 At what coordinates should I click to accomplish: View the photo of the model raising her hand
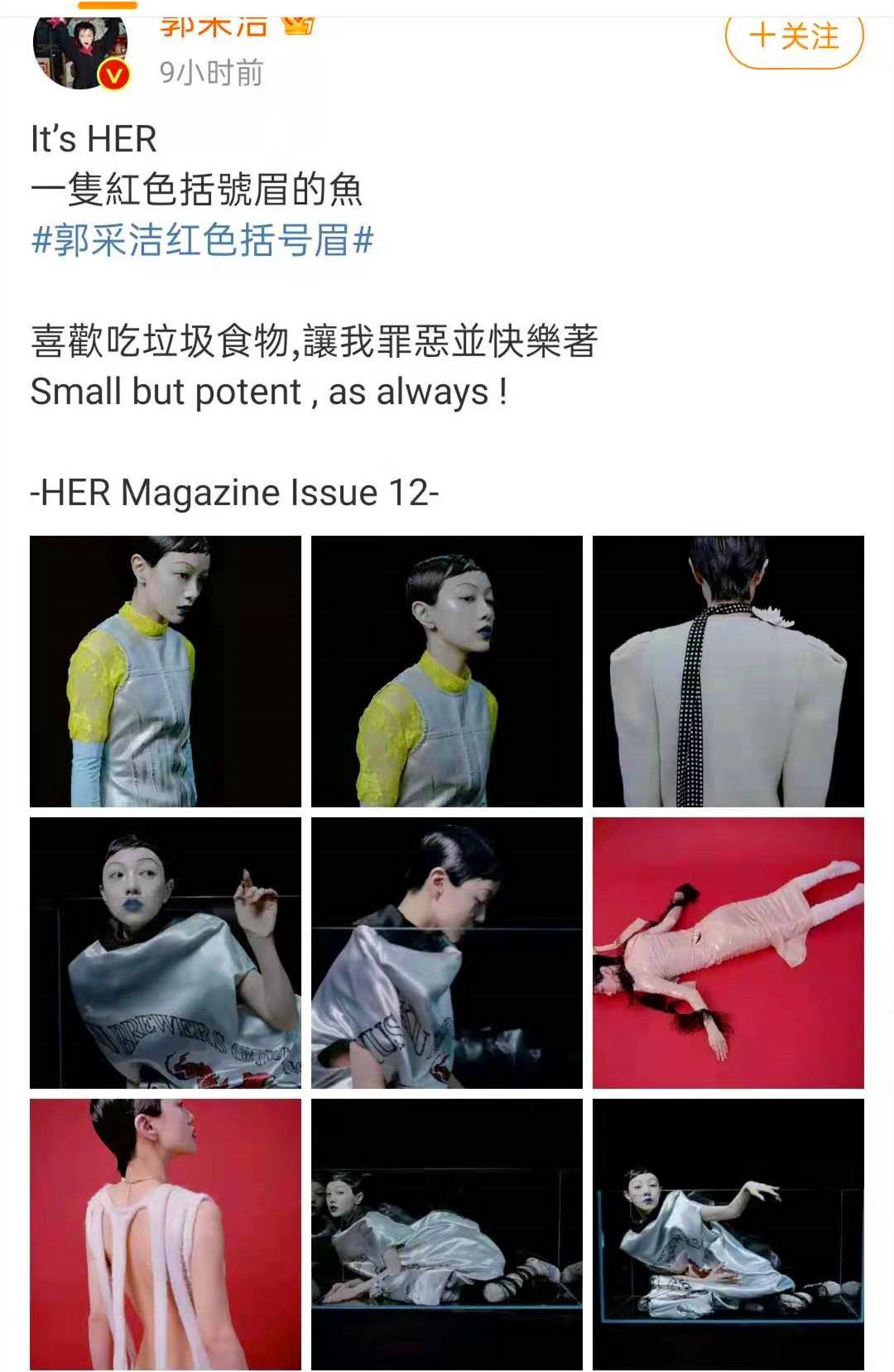pyautogui.click(x=164, y=952)
